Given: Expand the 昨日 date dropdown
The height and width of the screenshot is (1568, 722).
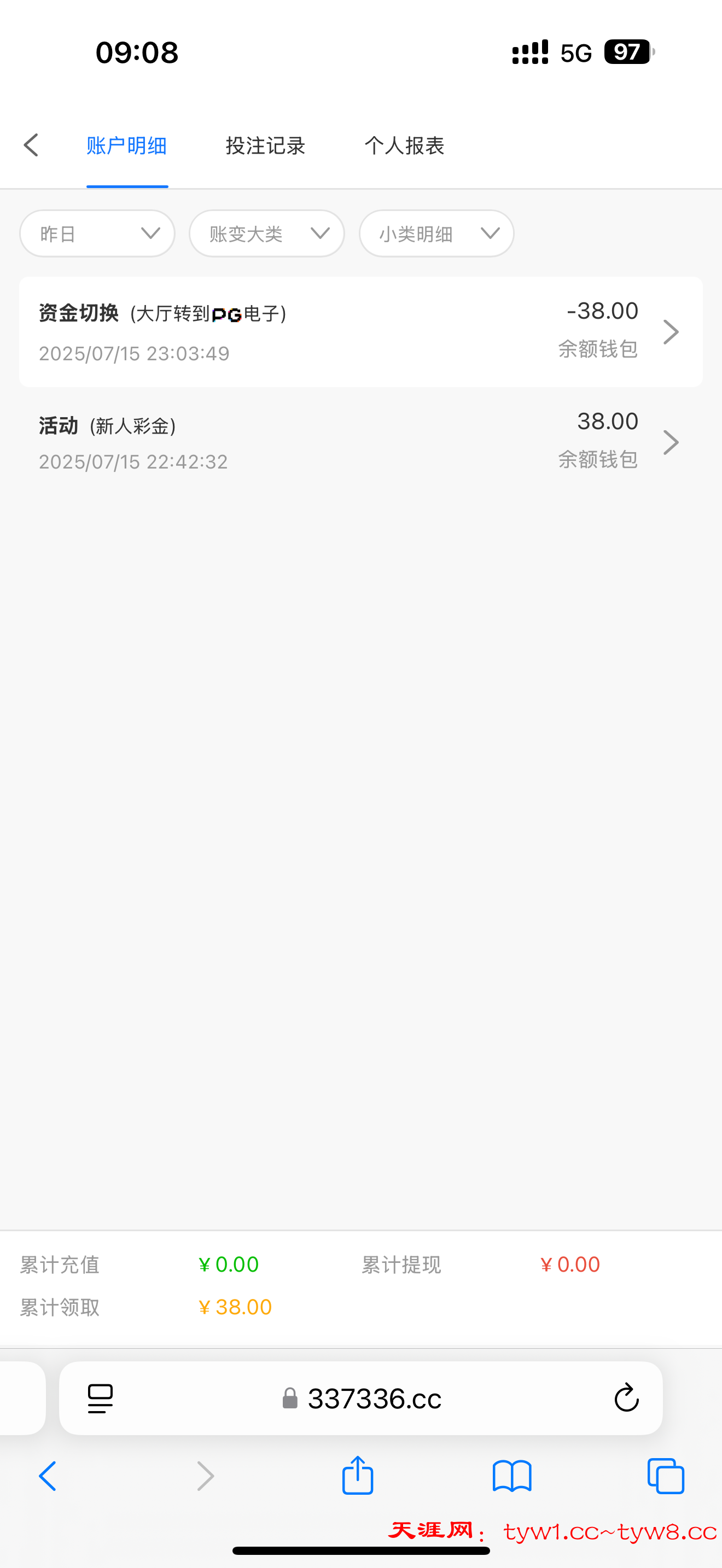Looking at the screenshot, I should [97, 234].
